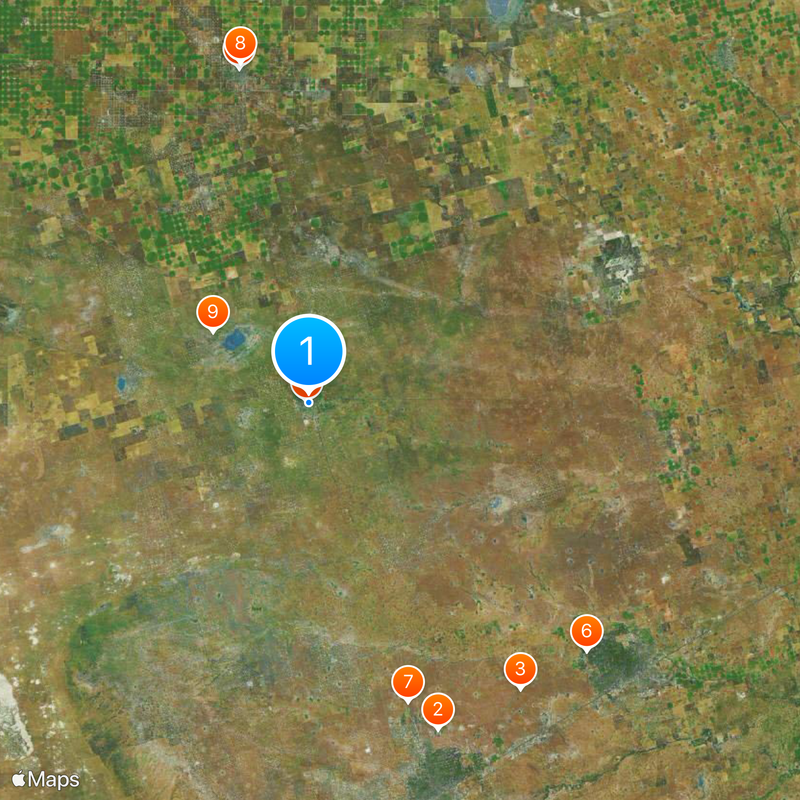Open map pin number 8
This screenshot has height=800, width=800.
(239, 45)
